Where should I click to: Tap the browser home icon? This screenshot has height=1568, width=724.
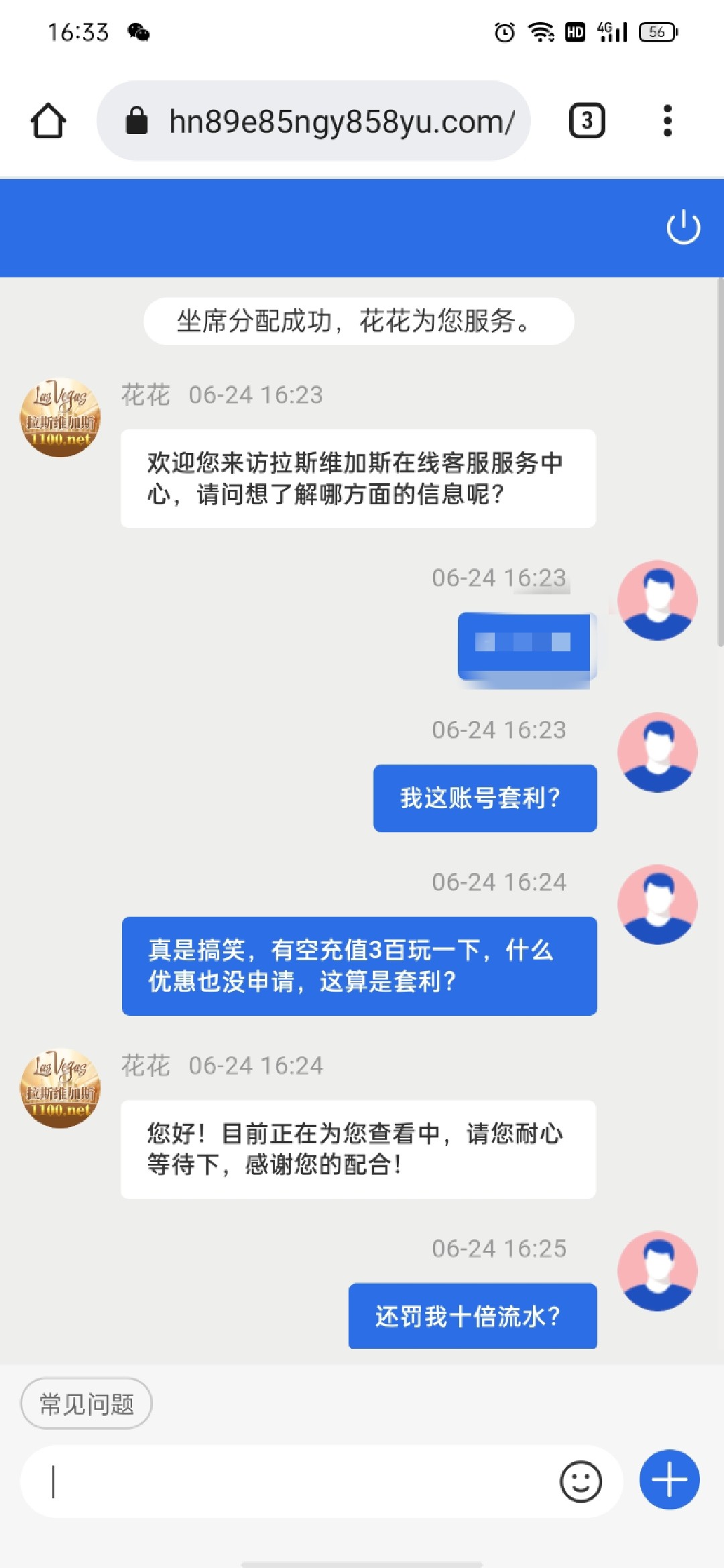click(x=48, y=121)
